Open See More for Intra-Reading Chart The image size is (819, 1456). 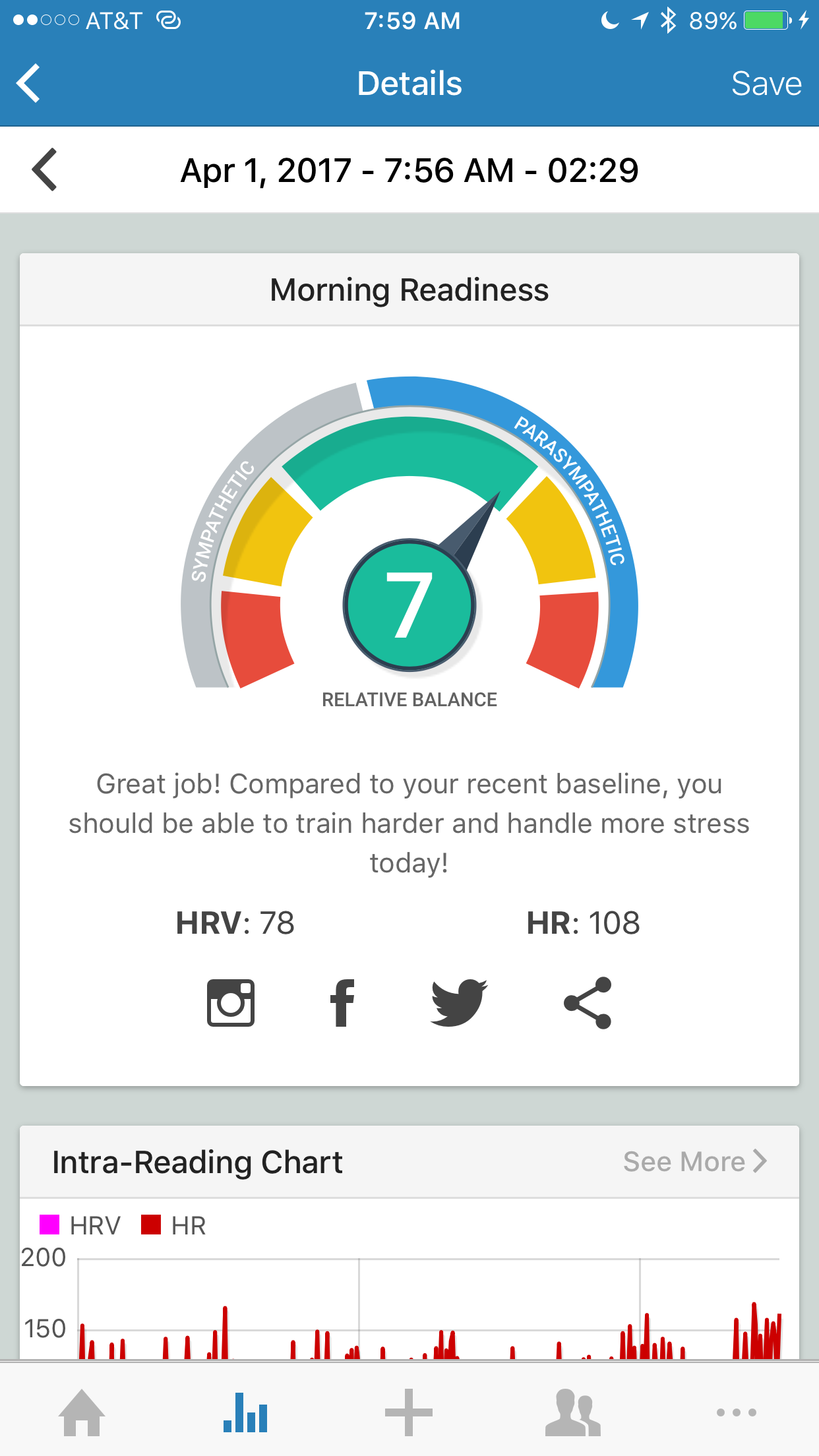tap(694, 1162)
